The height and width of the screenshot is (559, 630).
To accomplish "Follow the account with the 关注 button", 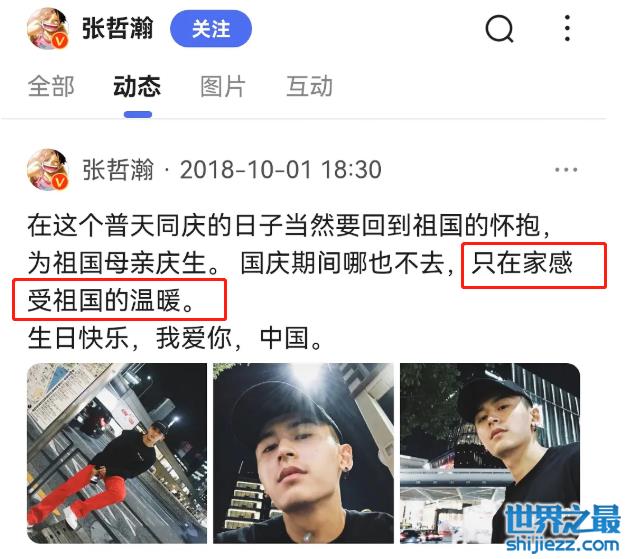I will (x=210, y=29).
